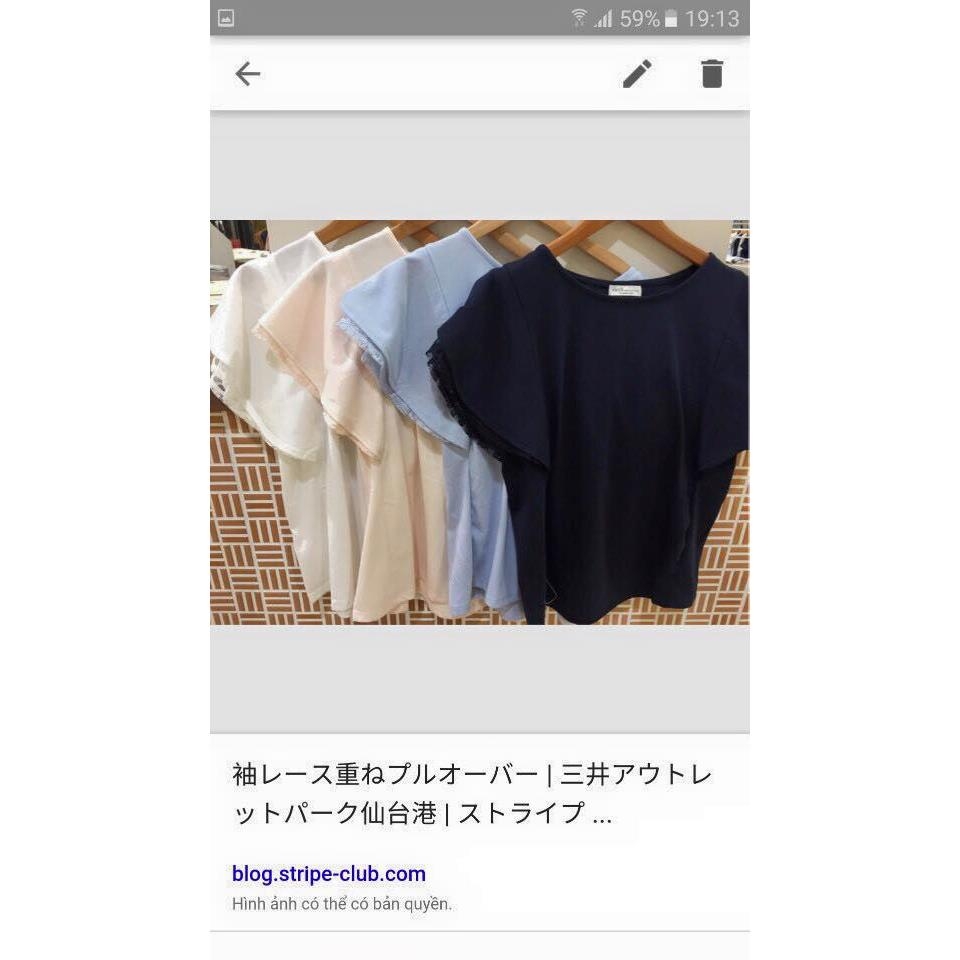960x960 pixels.
Task: Go back using the arrow icon
Action: tap(247, 74)
